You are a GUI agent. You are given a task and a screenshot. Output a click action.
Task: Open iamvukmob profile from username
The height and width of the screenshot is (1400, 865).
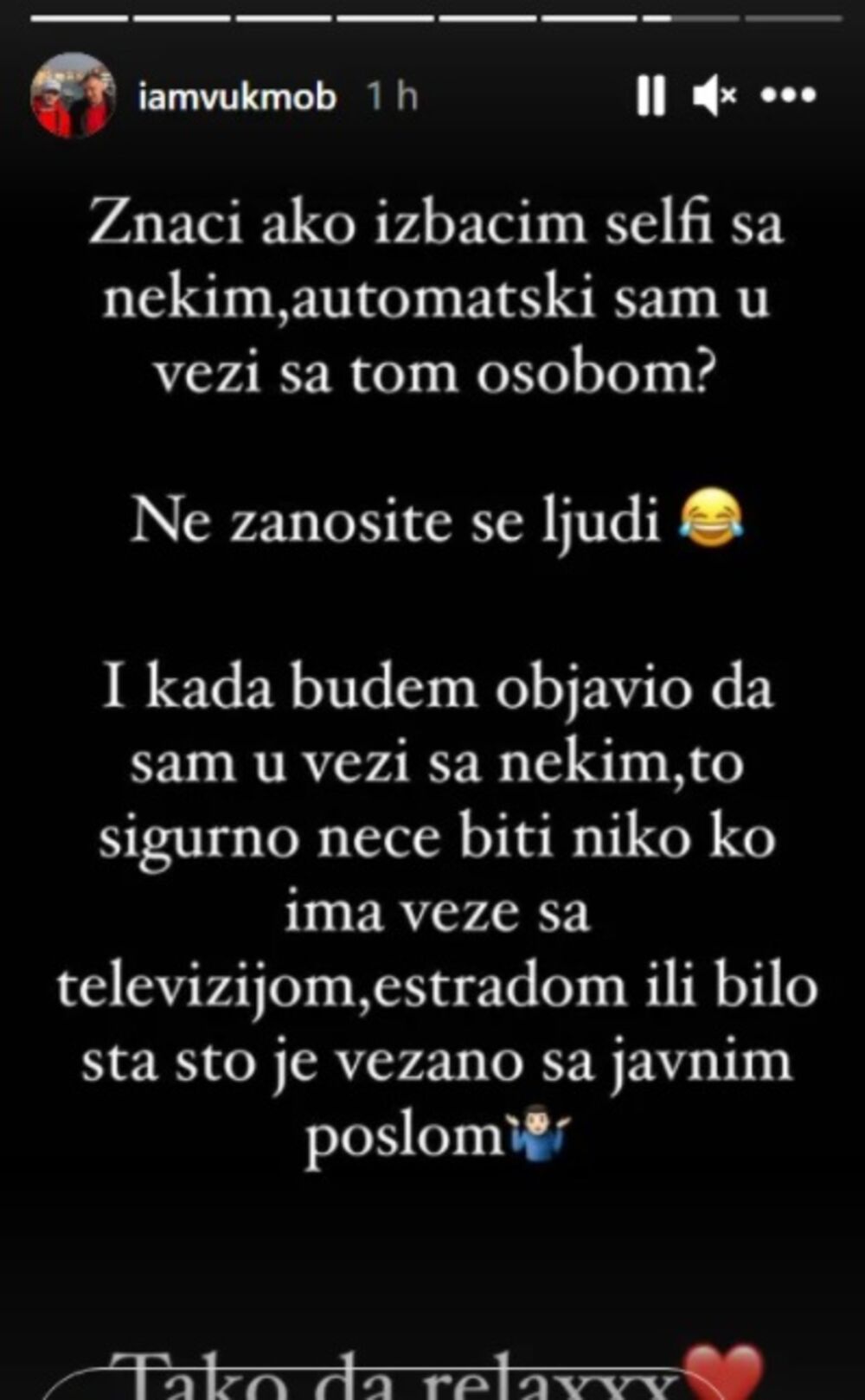[x=236, y=97]
